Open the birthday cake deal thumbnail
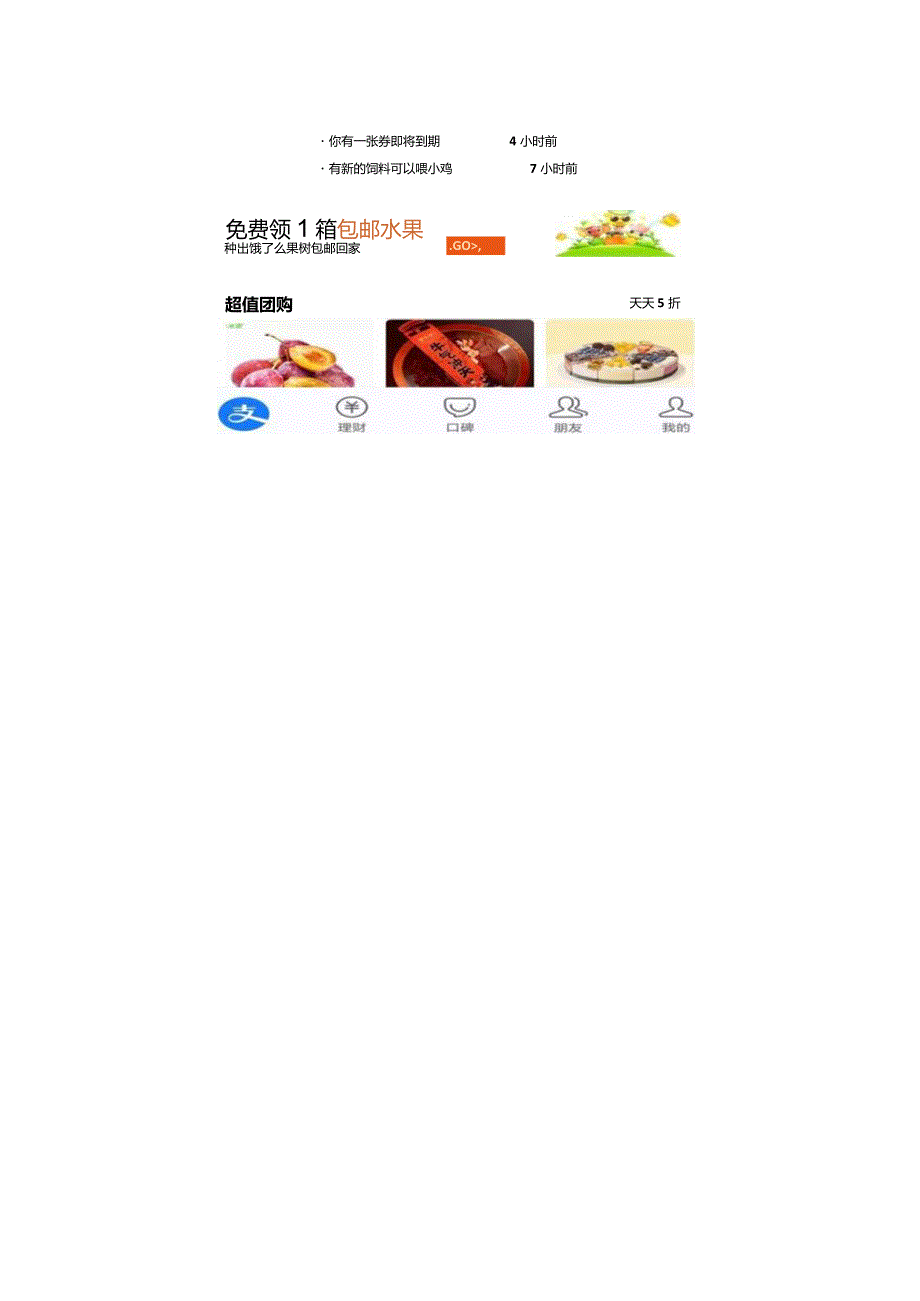The width and height of the screenshot is (920, 1301). [619, 352]
